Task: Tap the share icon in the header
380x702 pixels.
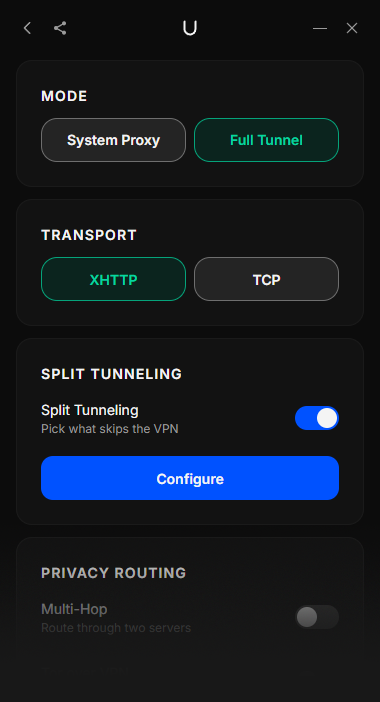Action: (x=60, y=28)
